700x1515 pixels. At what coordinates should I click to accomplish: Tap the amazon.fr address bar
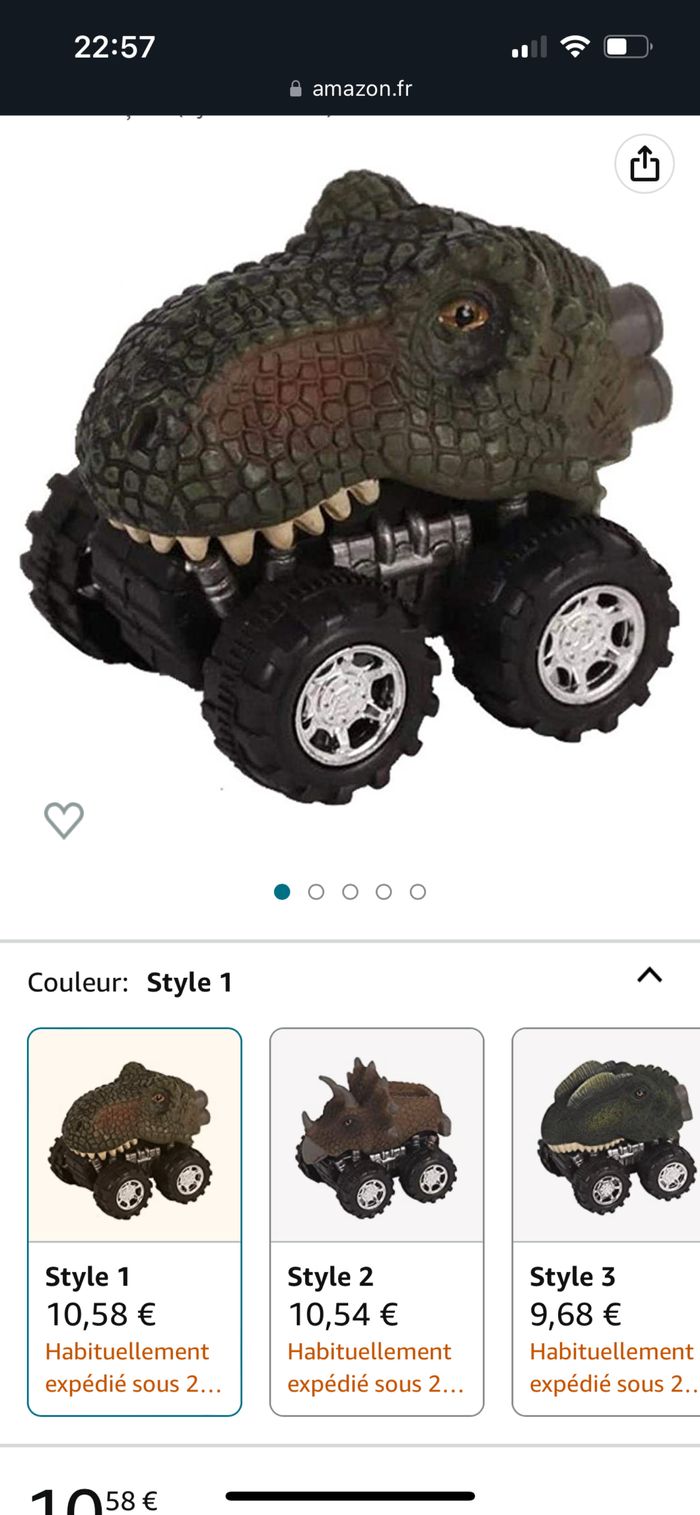[350, 88]
